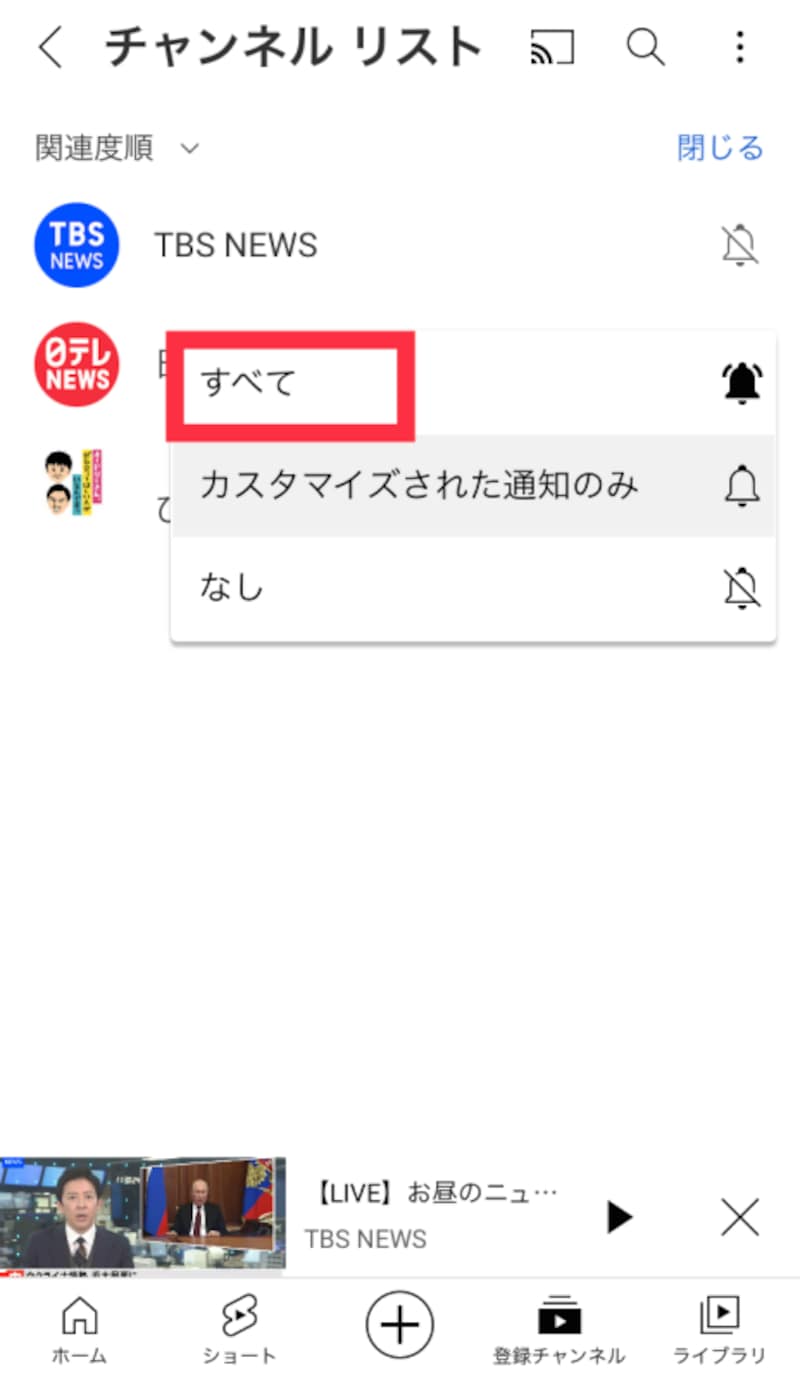This screenshot has height=1379, width=800.
Task: Tap 閉じる link
Action: [720, 148]
